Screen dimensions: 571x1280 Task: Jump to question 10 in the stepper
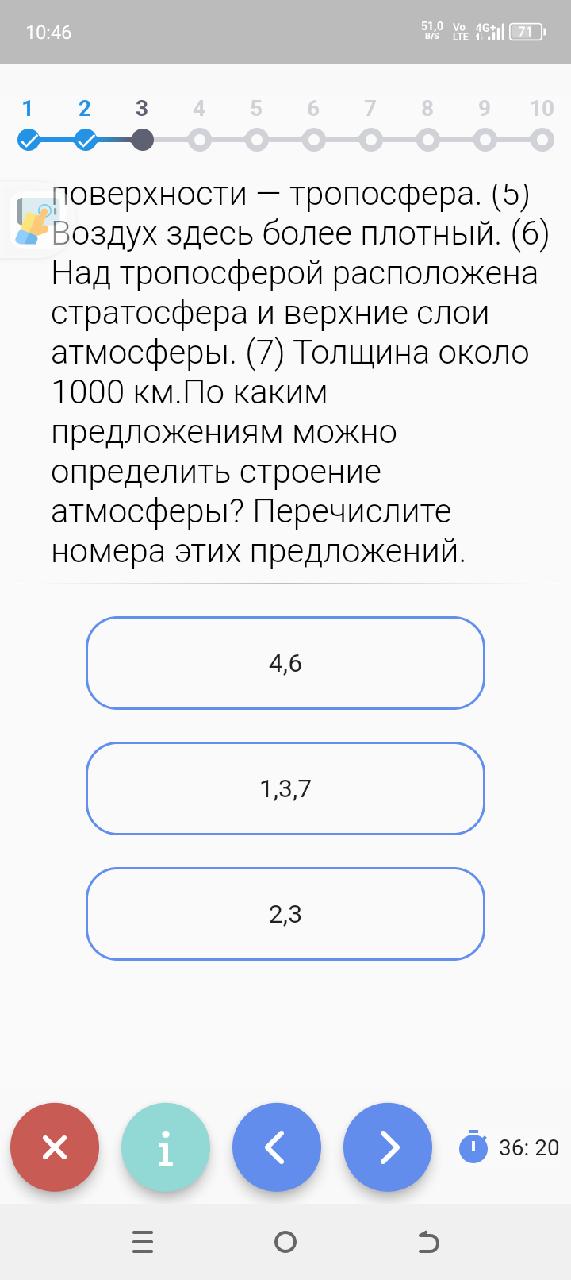(541, 139)
